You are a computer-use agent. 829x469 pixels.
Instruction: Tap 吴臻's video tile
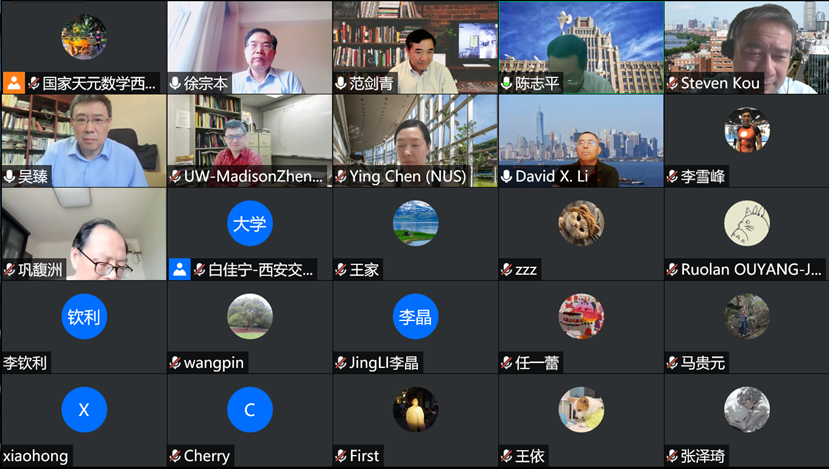click(x=83, y=140)
